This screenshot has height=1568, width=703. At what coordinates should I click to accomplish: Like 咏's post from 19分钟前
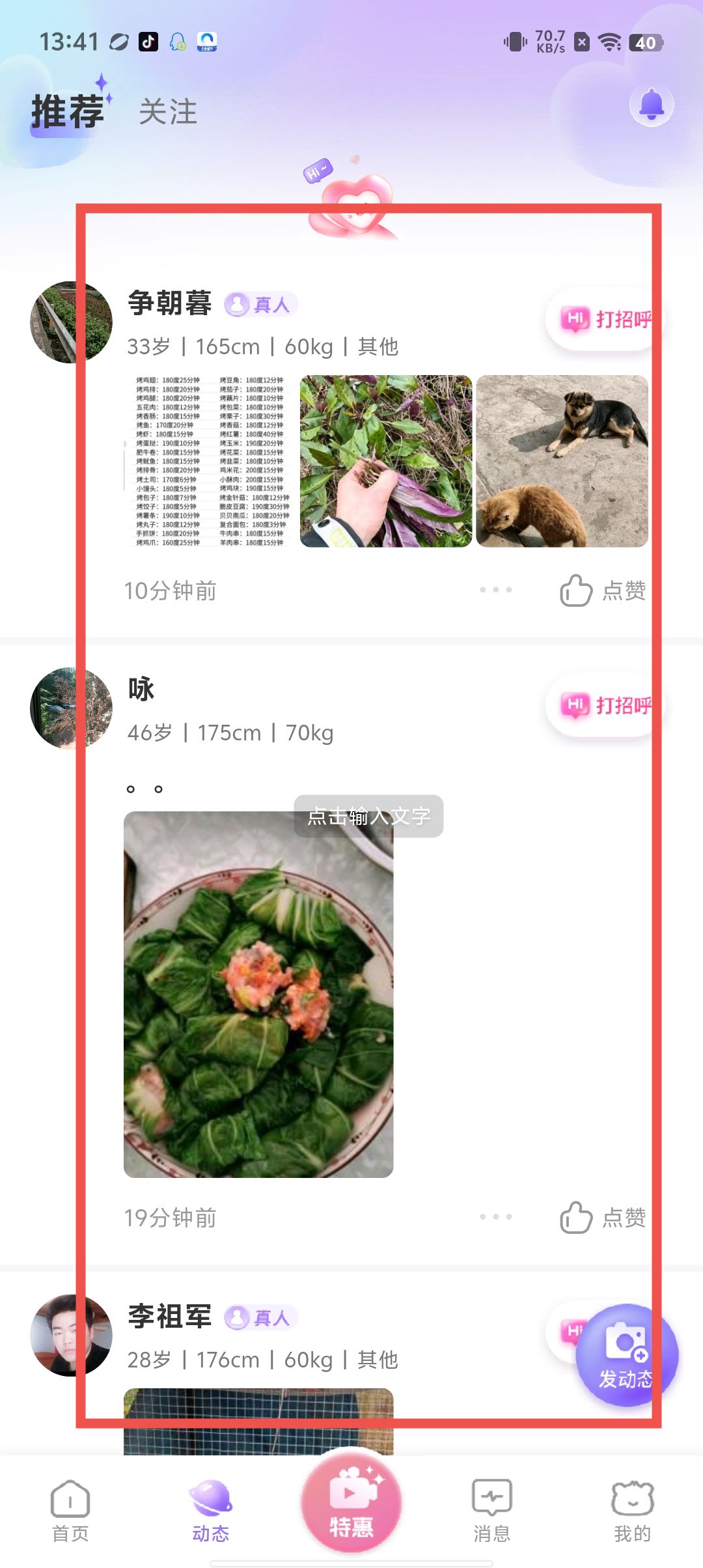point(602,1217)
